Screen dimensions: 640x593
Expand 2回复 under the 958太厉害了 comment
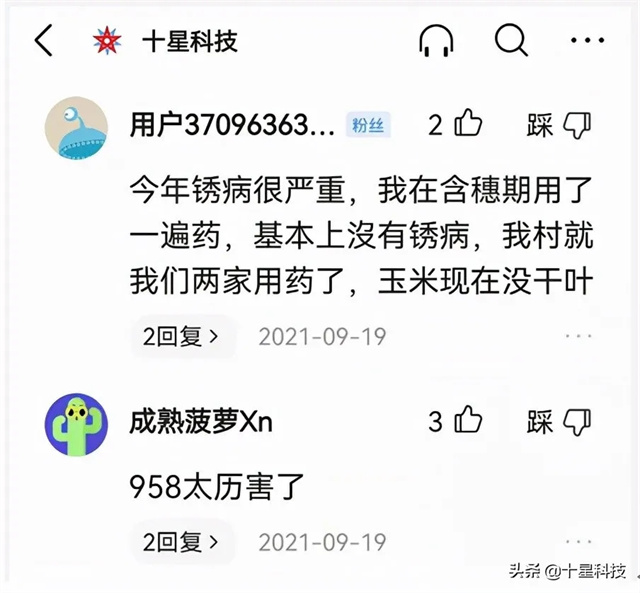181,543
